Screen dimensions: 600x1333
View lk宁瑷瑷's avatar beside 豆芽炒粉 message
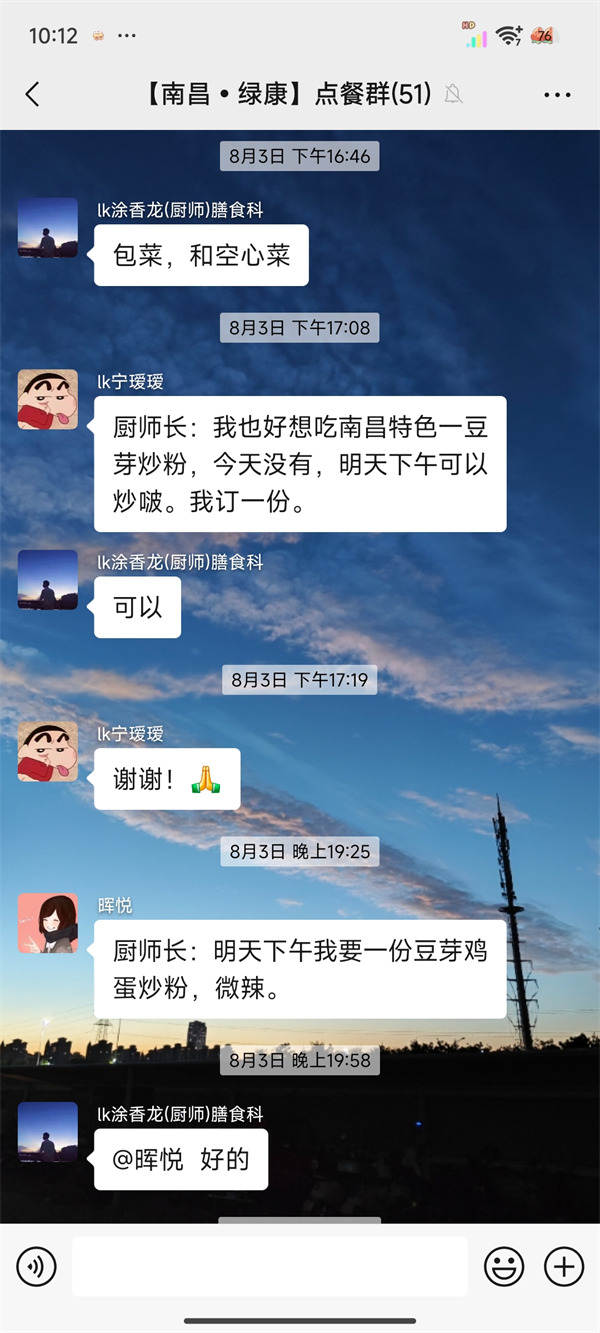tap(48, 399)
